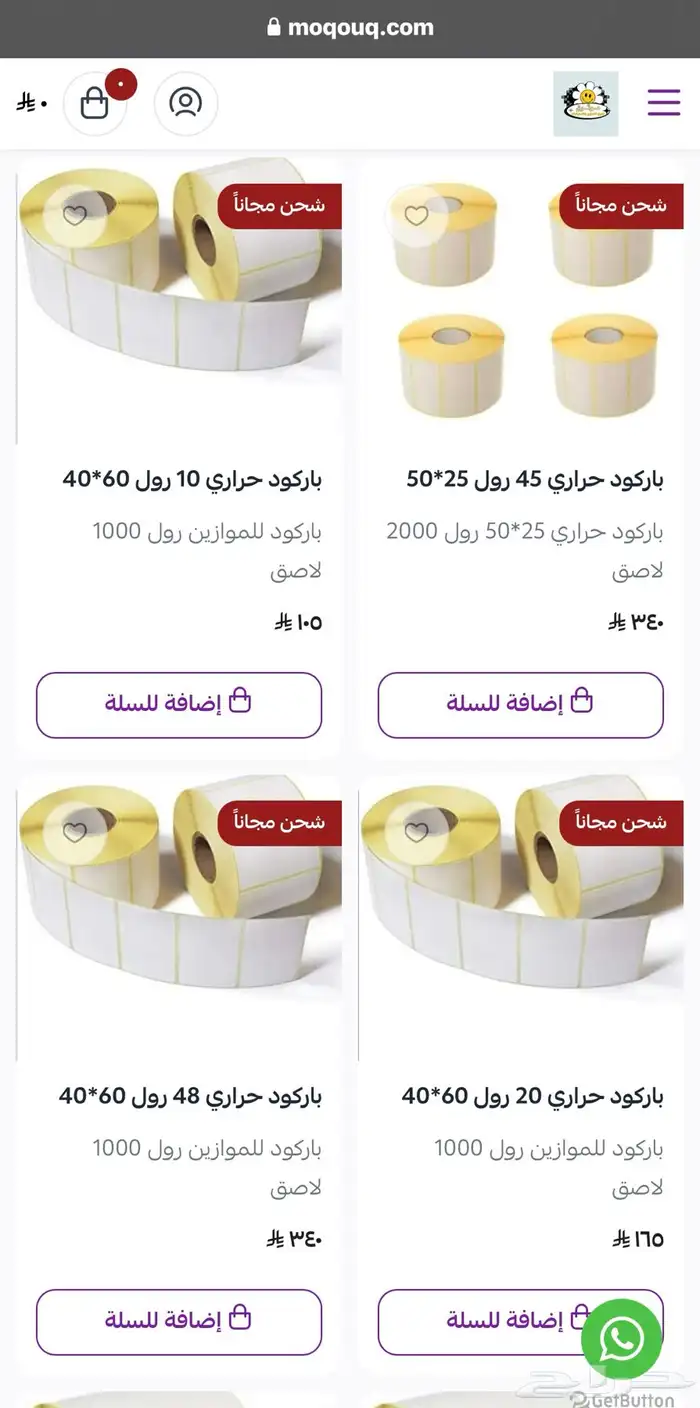Open the shopping cart
The width and height of the screenshot is (700, 1408).
pyautogui.click(x=95, y=103)
